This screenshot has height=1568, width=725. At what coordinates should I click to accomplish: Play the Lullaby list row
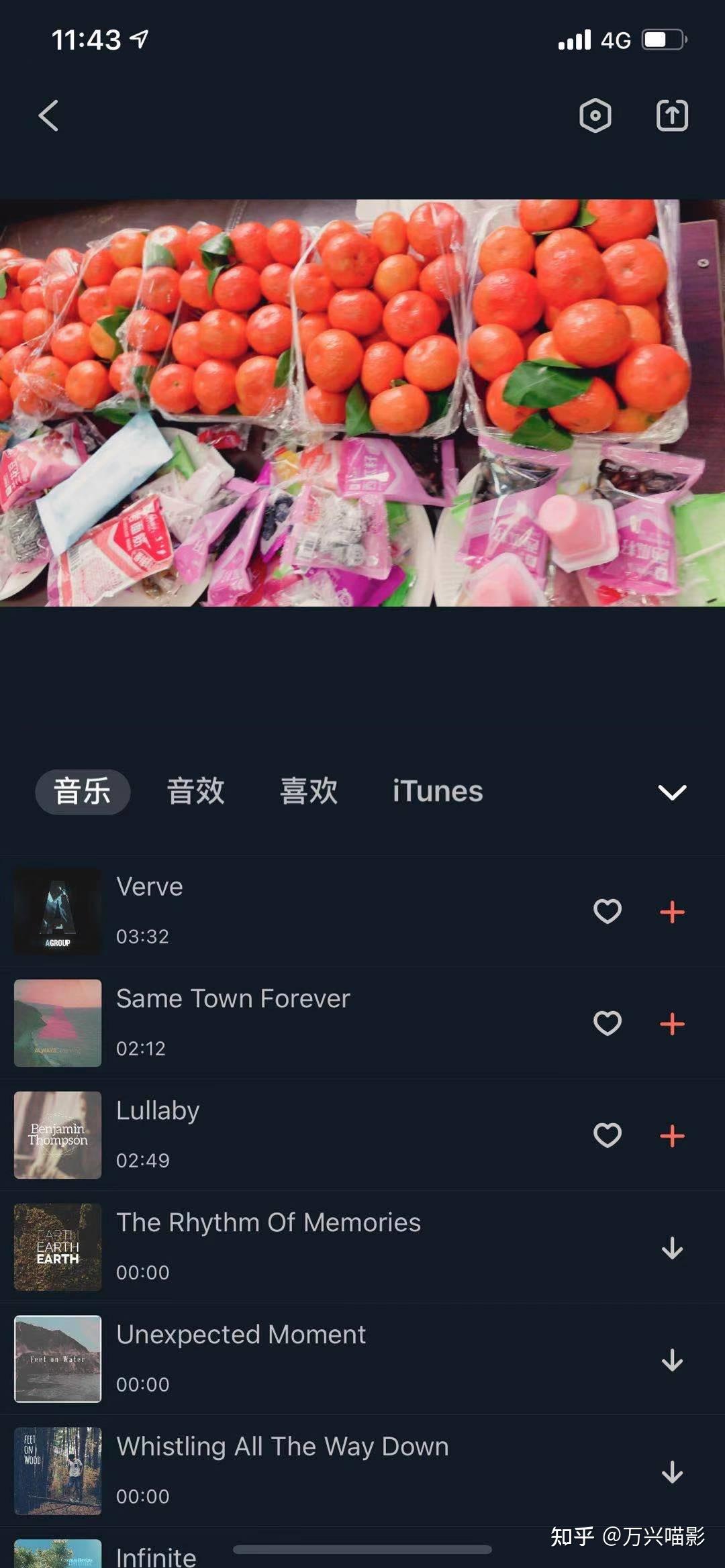[x=302, y=1135]
